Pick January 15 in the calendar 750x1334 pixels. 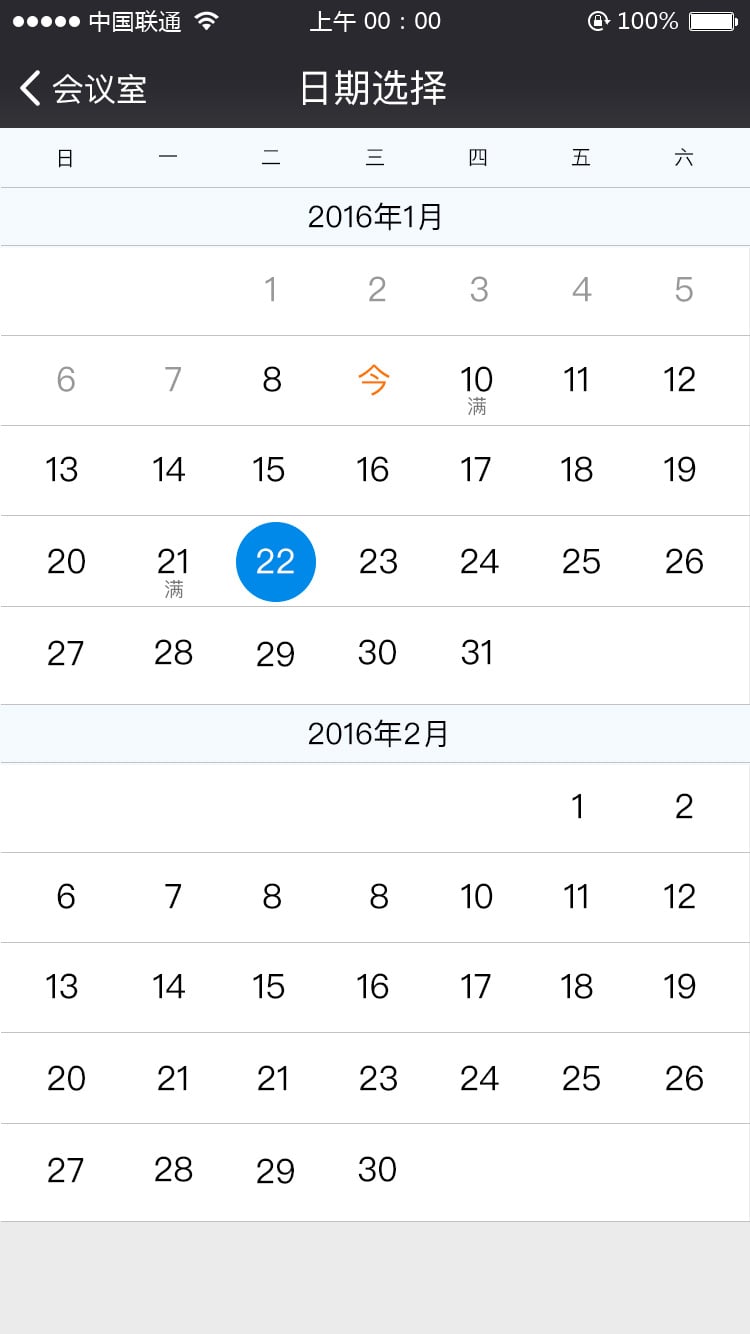269,470
